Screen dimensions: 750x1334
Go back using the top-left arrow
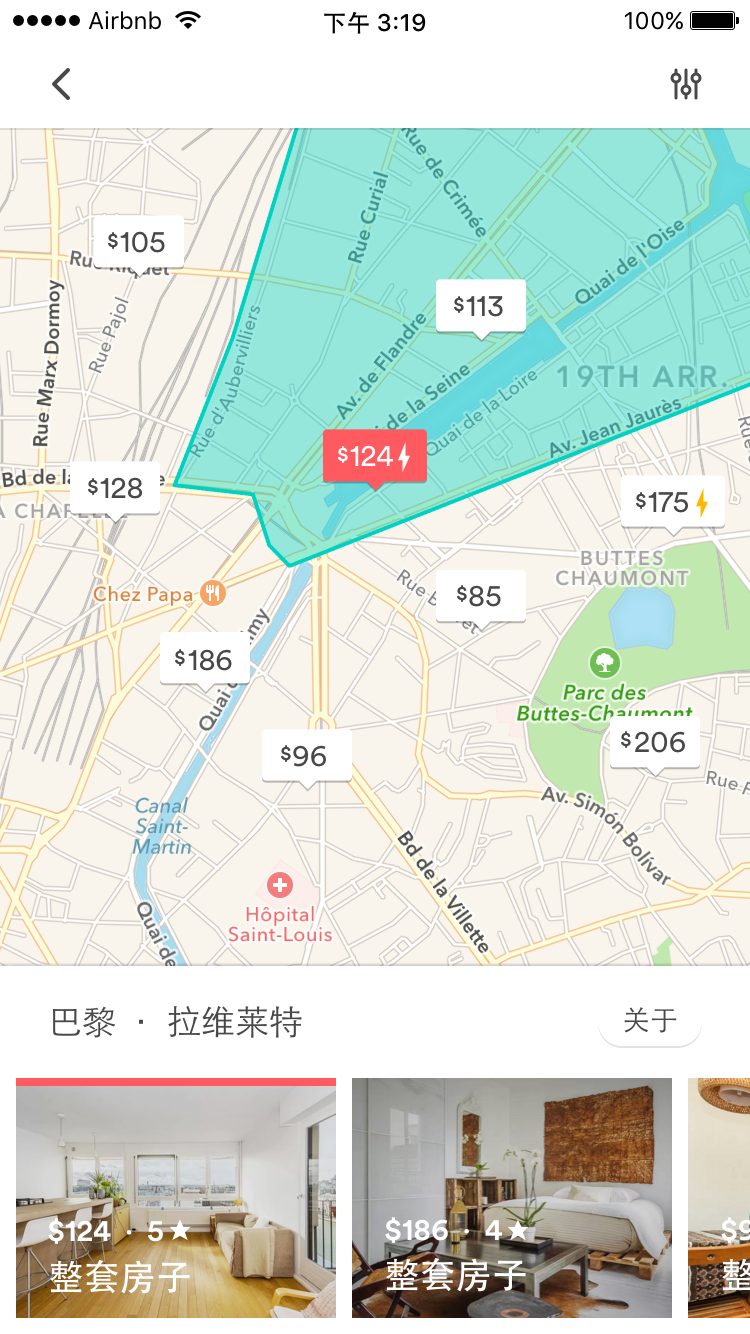62,84
